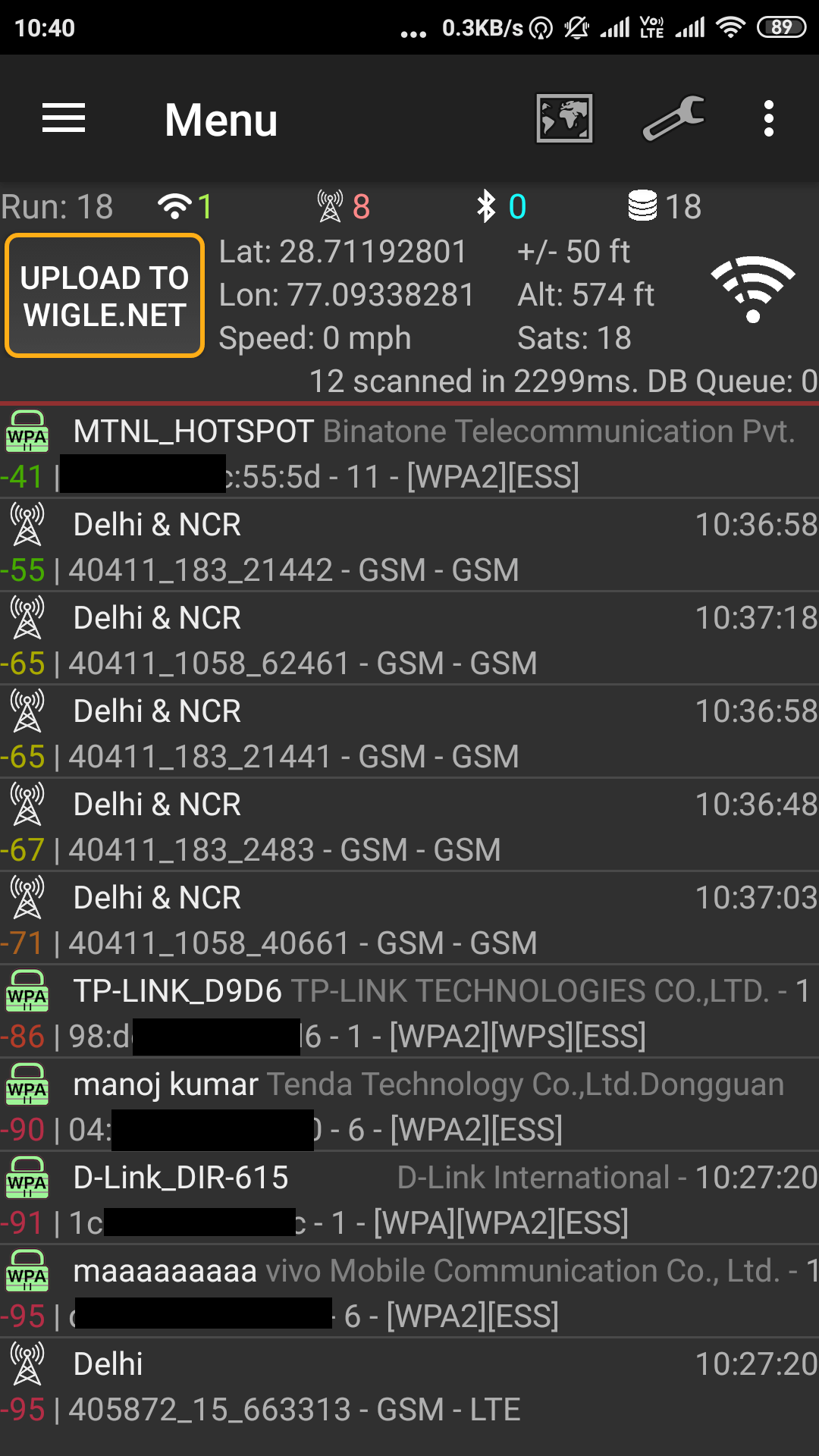Select cell tower 40411_1058_62461 row
This screenshot has width=819, height=1456.
409,639
